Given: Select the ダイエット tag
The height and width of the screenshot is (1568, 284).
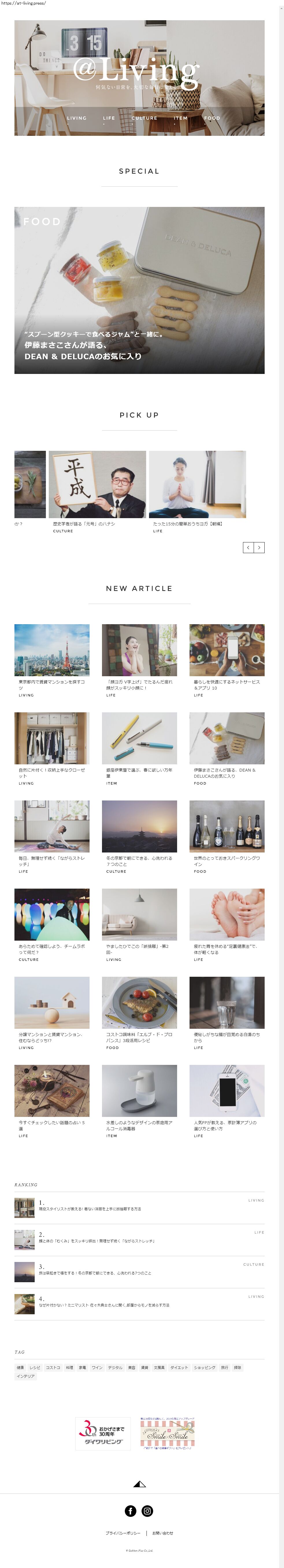Looking at the screenshot, I should pyautogui.click(x=179, y=1368).
